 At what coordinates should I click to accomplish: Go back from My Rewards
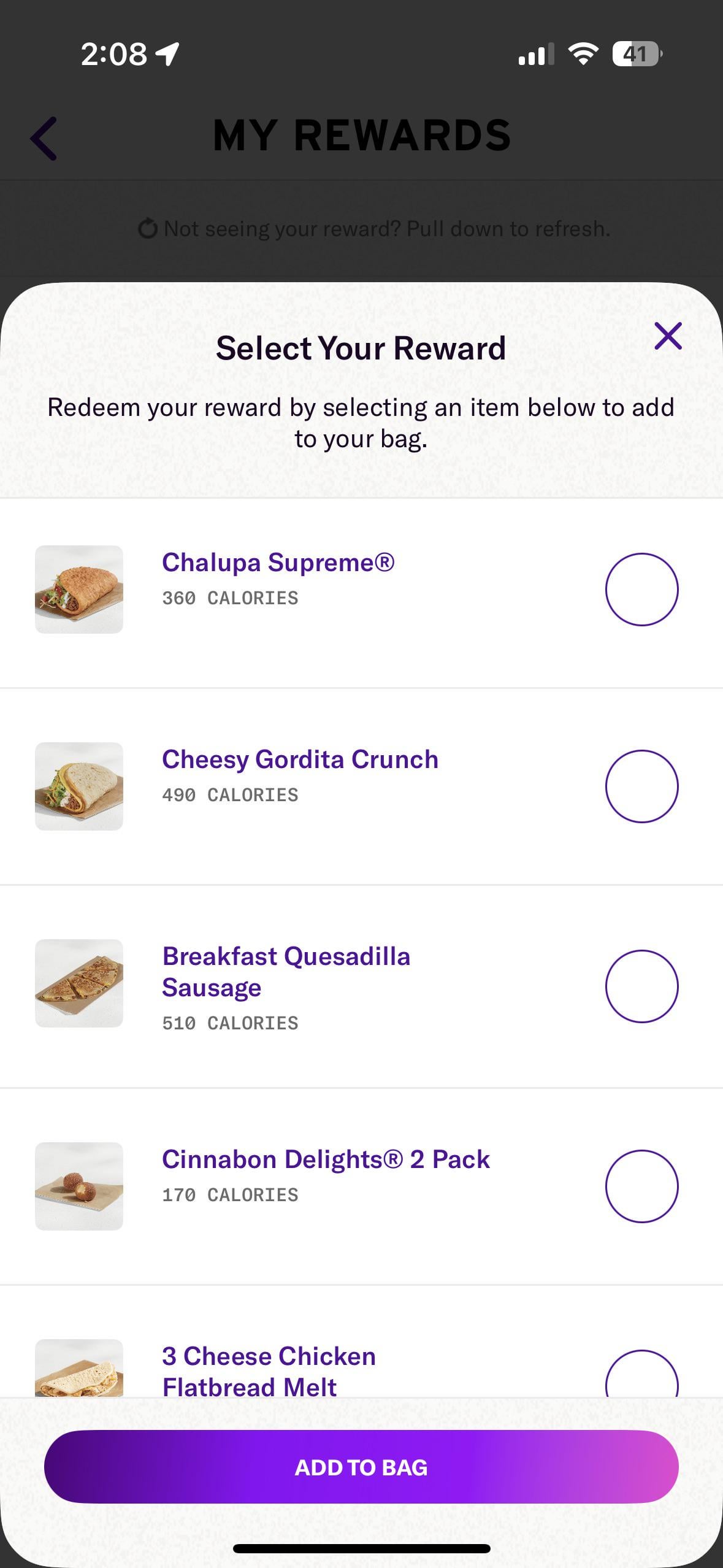(44, 139)
